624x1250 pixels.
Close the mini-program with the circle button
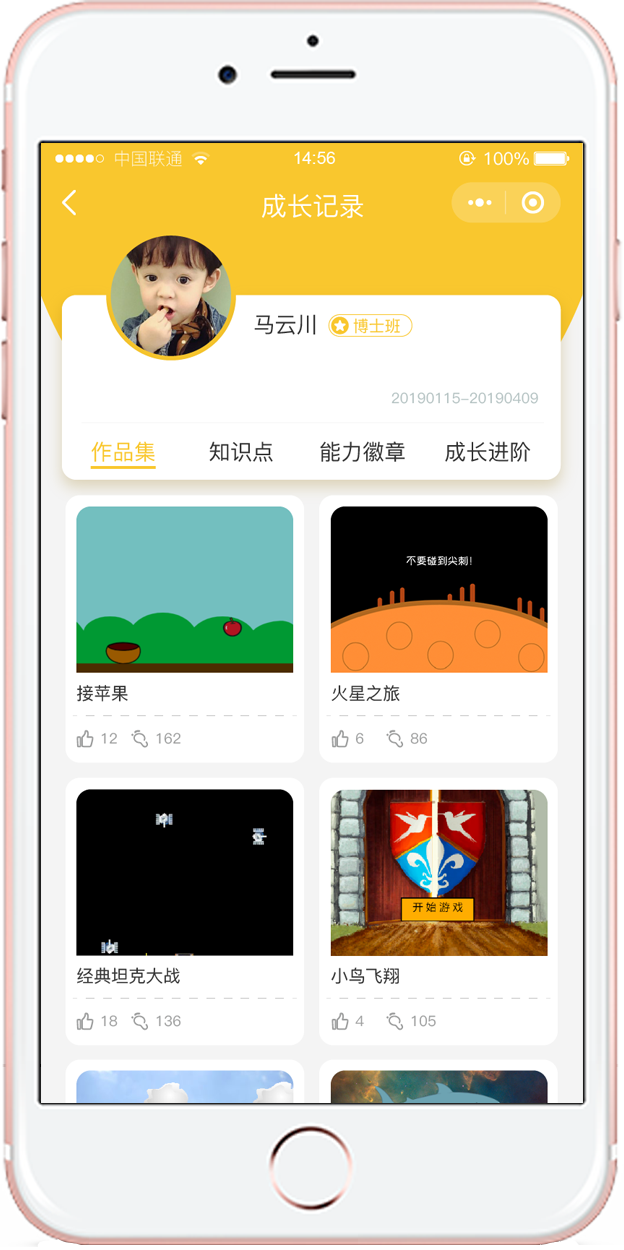pyautogui.click(x=533, y=203)
